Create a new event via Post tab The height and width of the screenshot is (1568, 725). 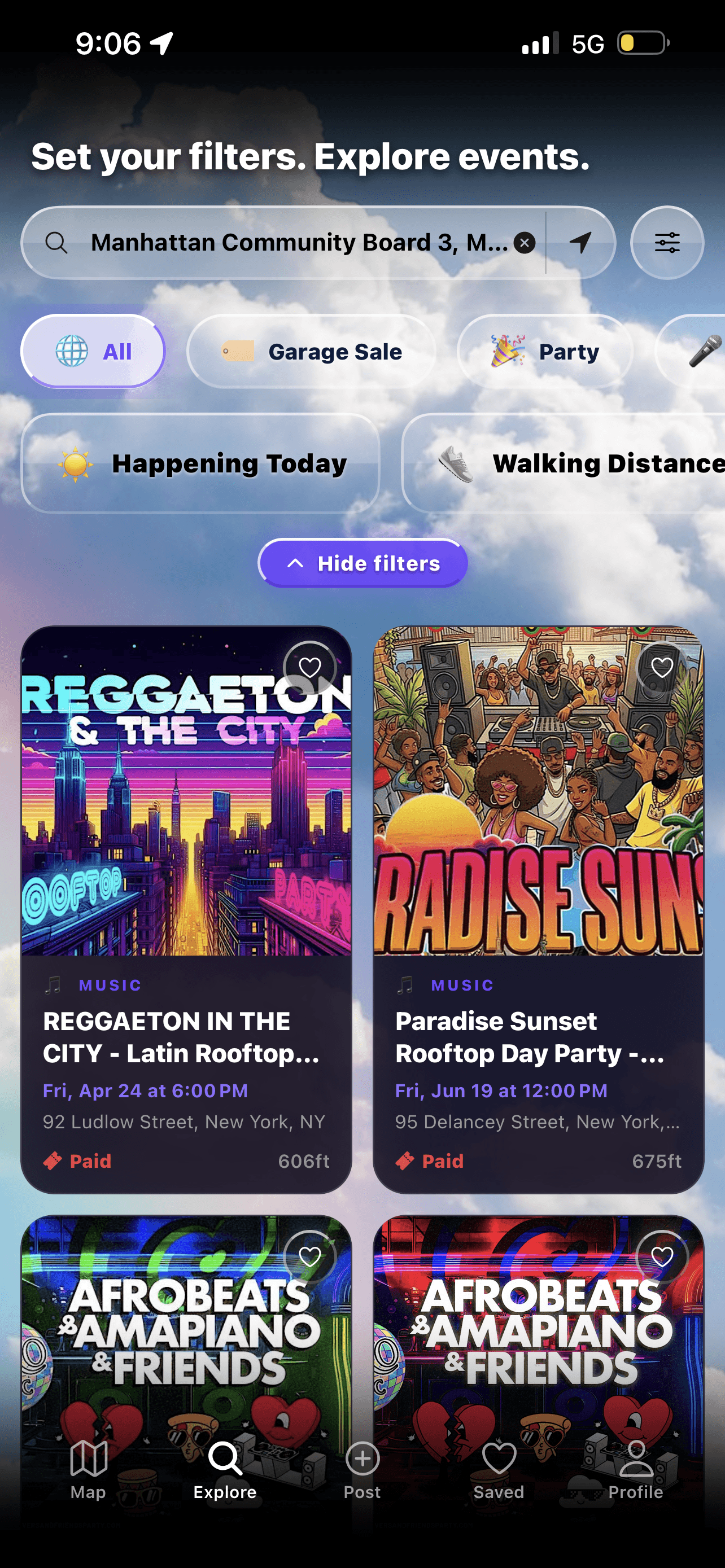(362, 1469)
